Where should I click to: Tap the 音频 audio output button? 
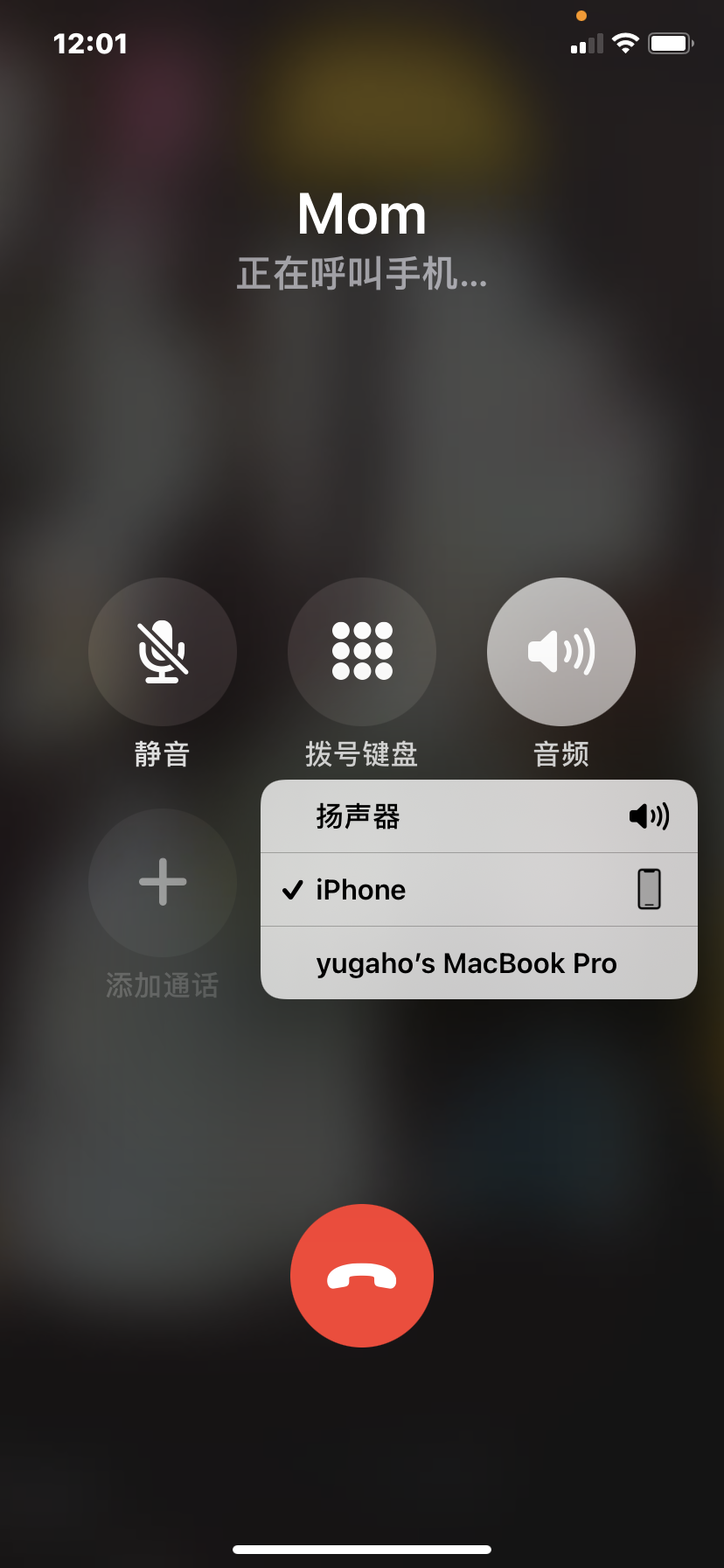[x=560, y=652]
